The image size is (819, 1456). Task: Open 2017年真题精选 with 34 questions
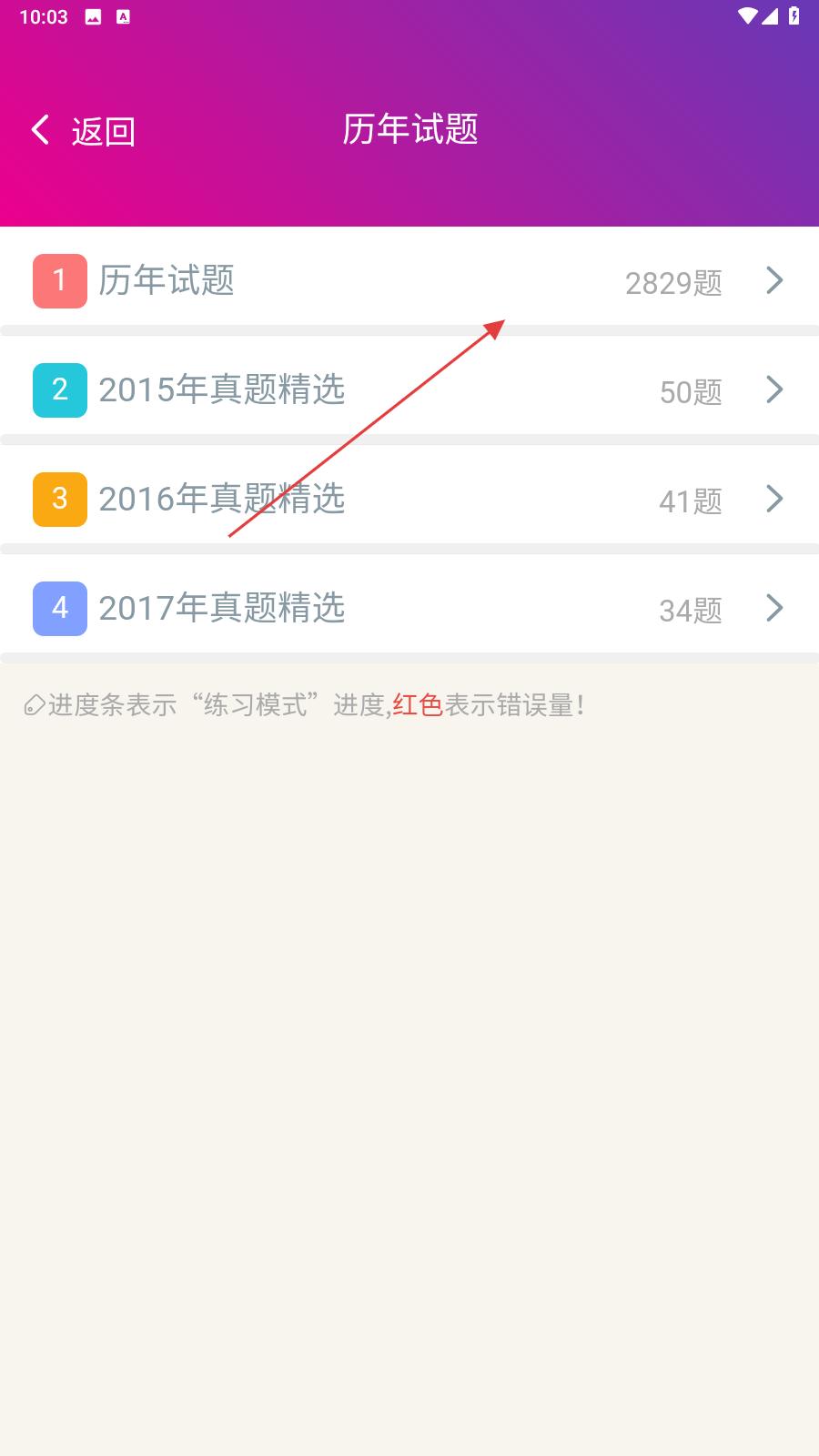(x=409, y=608)
